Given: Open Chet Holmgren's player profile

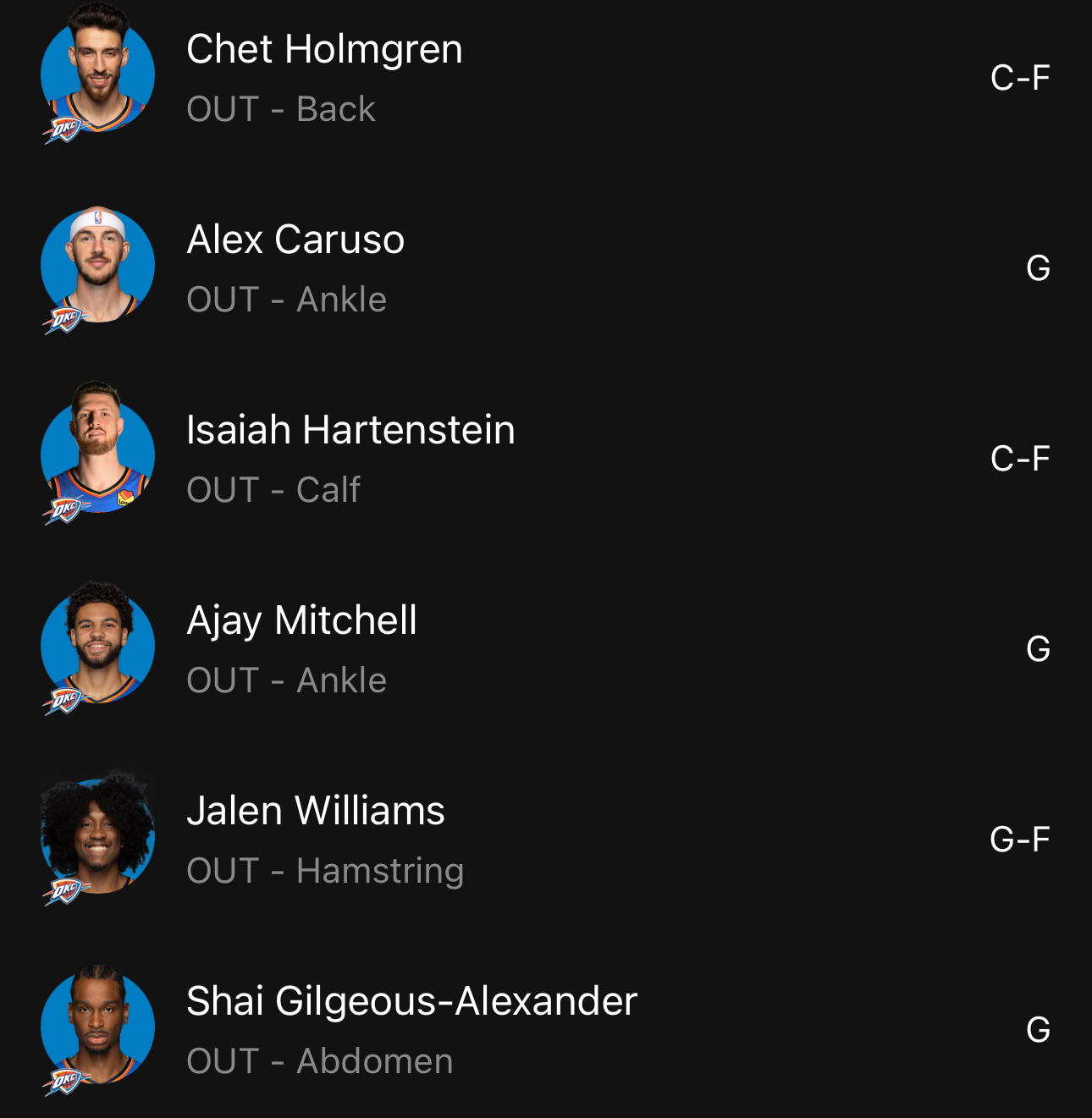Looking at the screenshot, I should 324,50.
